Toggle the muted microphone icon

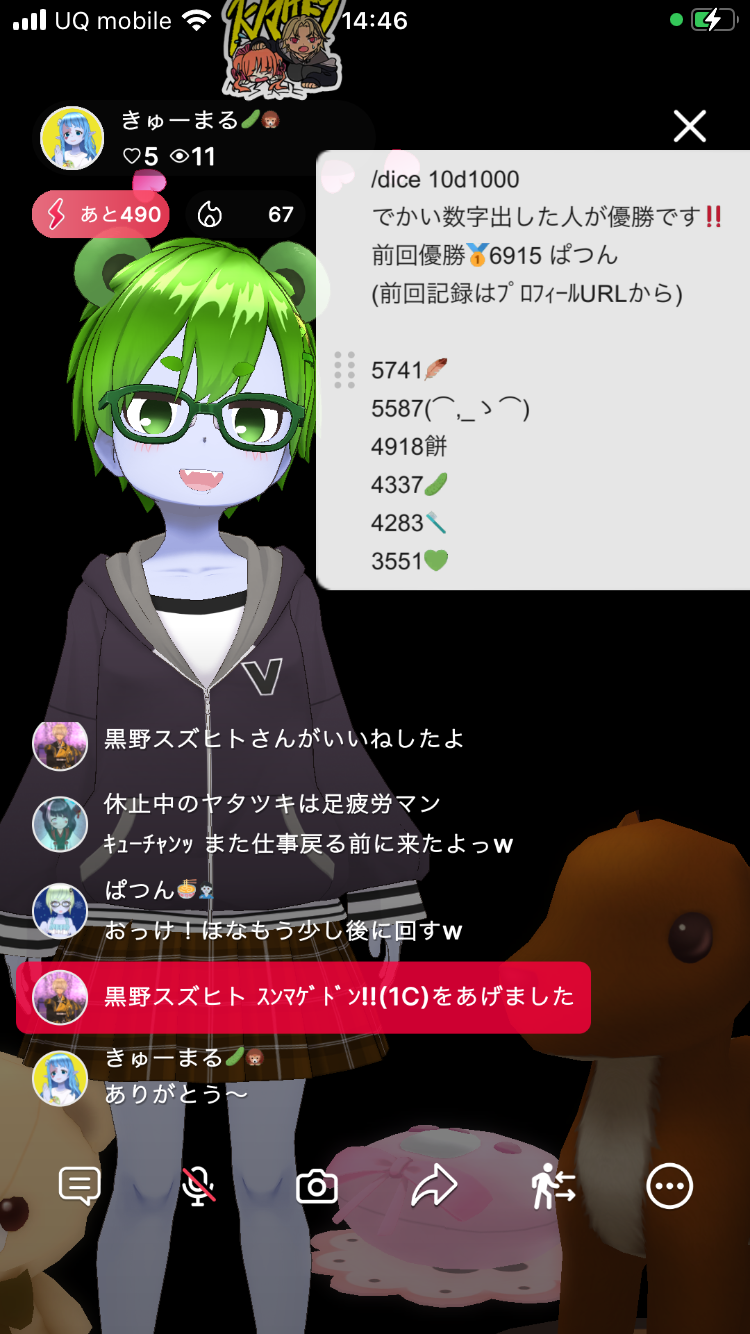pyautogui.click(x=198, y=1186)
